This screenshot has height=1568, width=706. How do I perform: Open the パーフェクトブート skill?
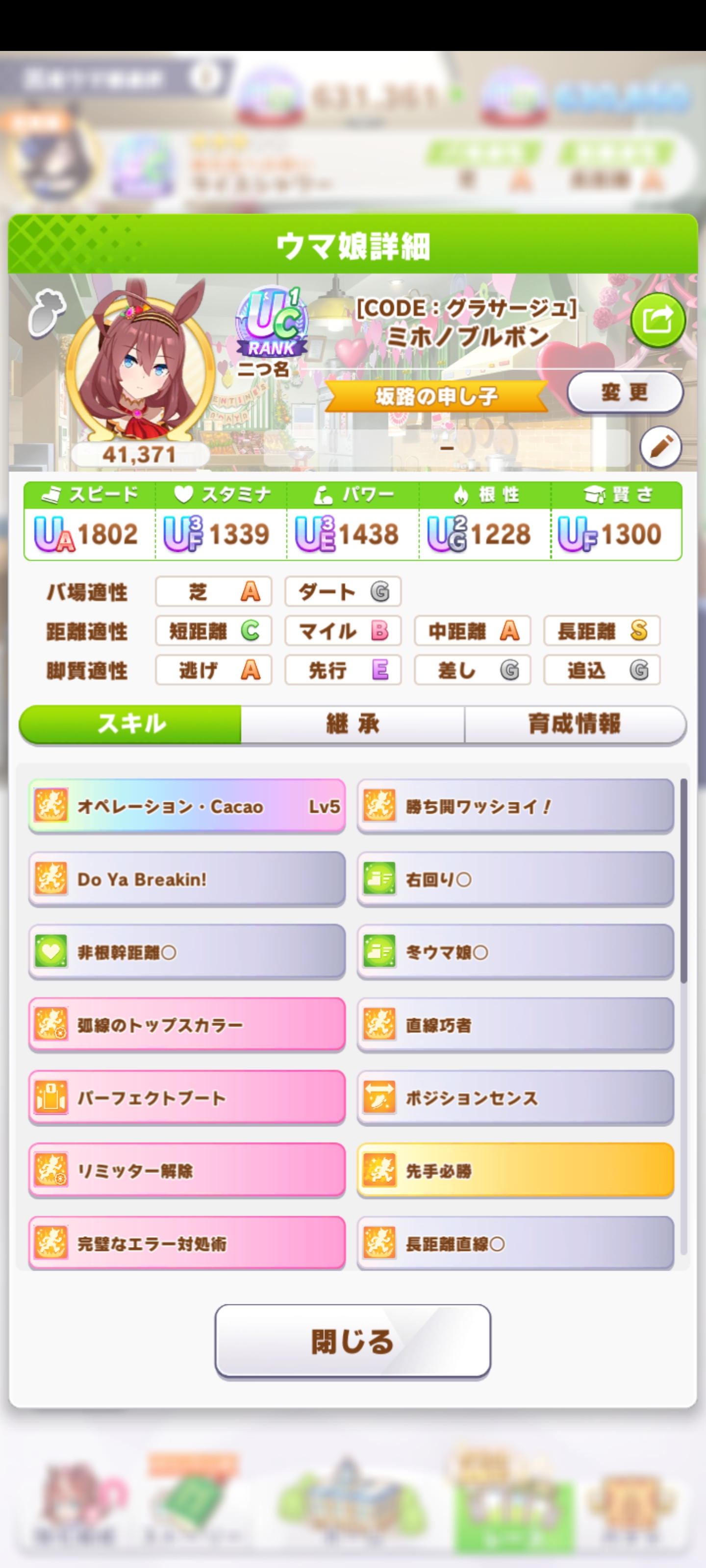click(x=186, y=1098)
